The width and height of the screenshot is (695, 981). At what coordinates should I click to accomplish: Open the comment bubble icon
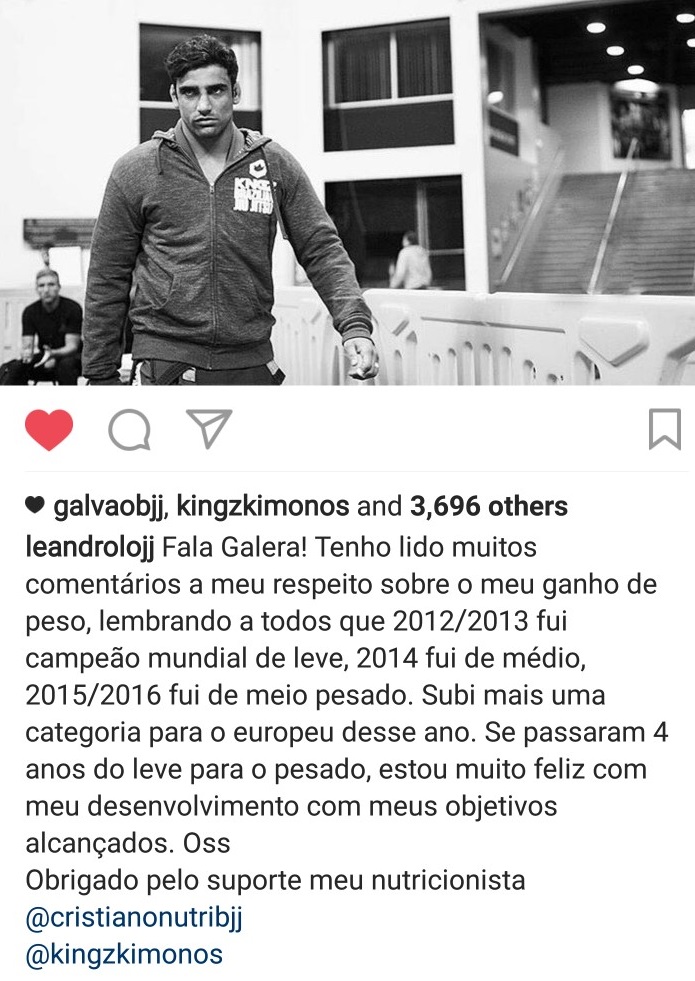(x=129, y=431)
